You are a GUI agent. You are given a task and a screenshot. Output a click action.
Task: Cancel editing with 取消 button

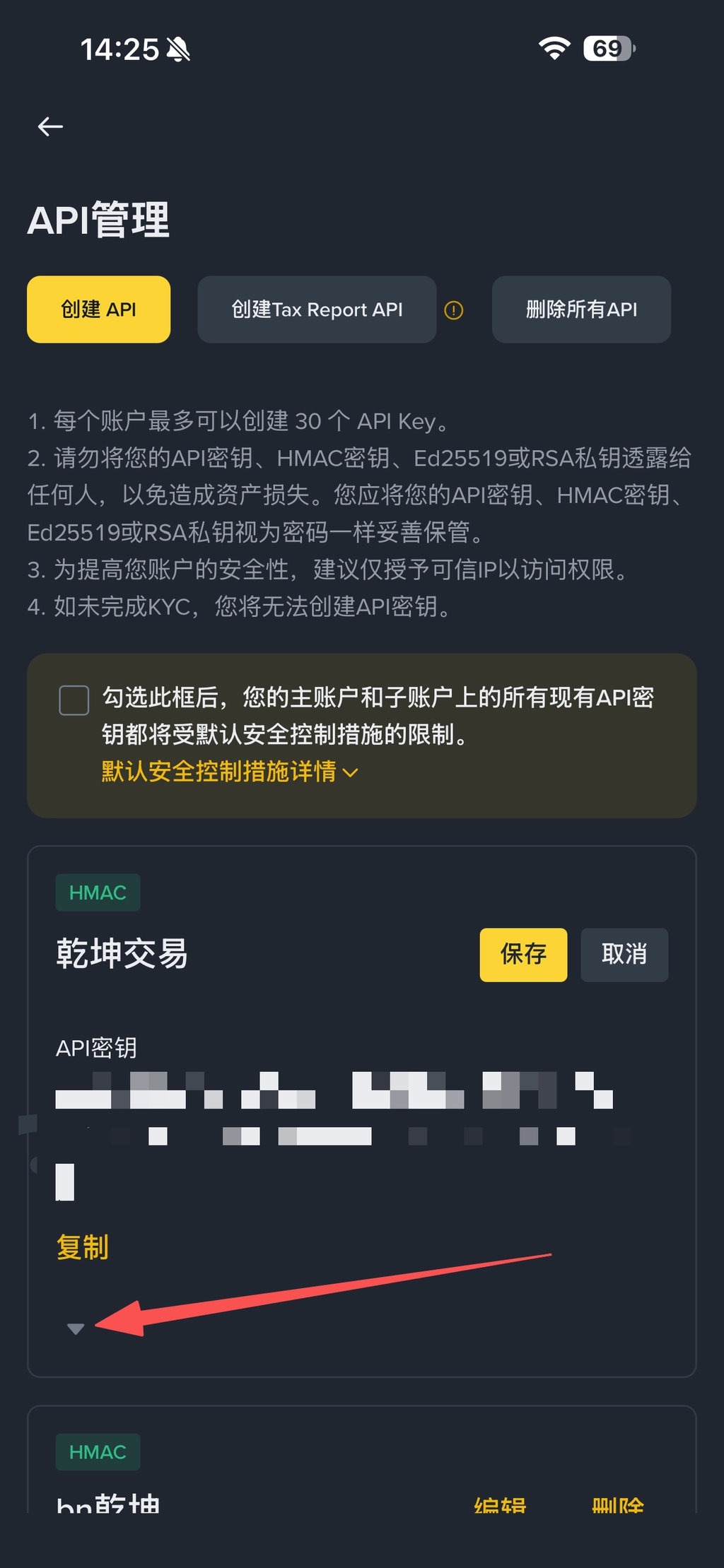624,955
